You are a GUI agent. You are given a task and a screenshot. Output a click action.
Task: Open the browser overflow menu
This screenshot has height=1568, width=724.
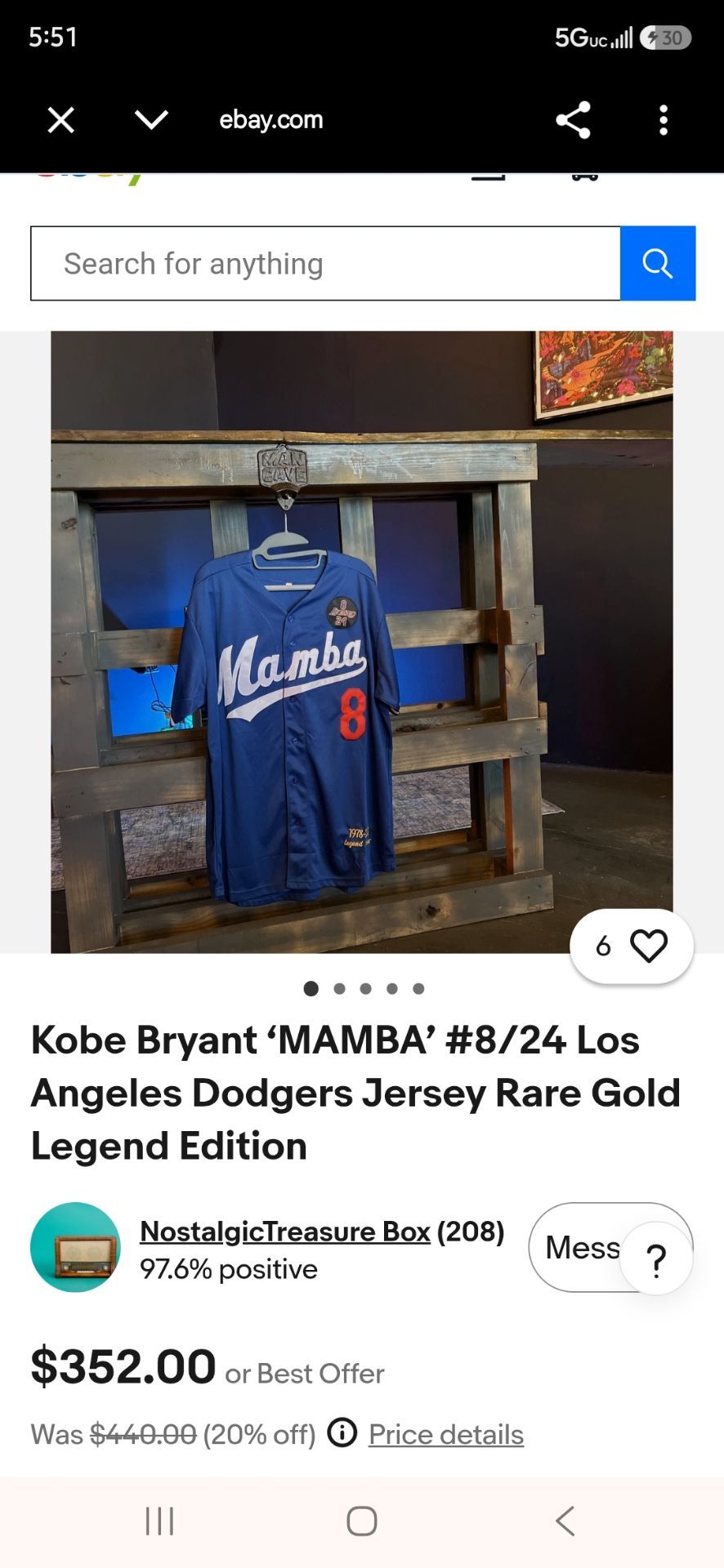point(664,120)
